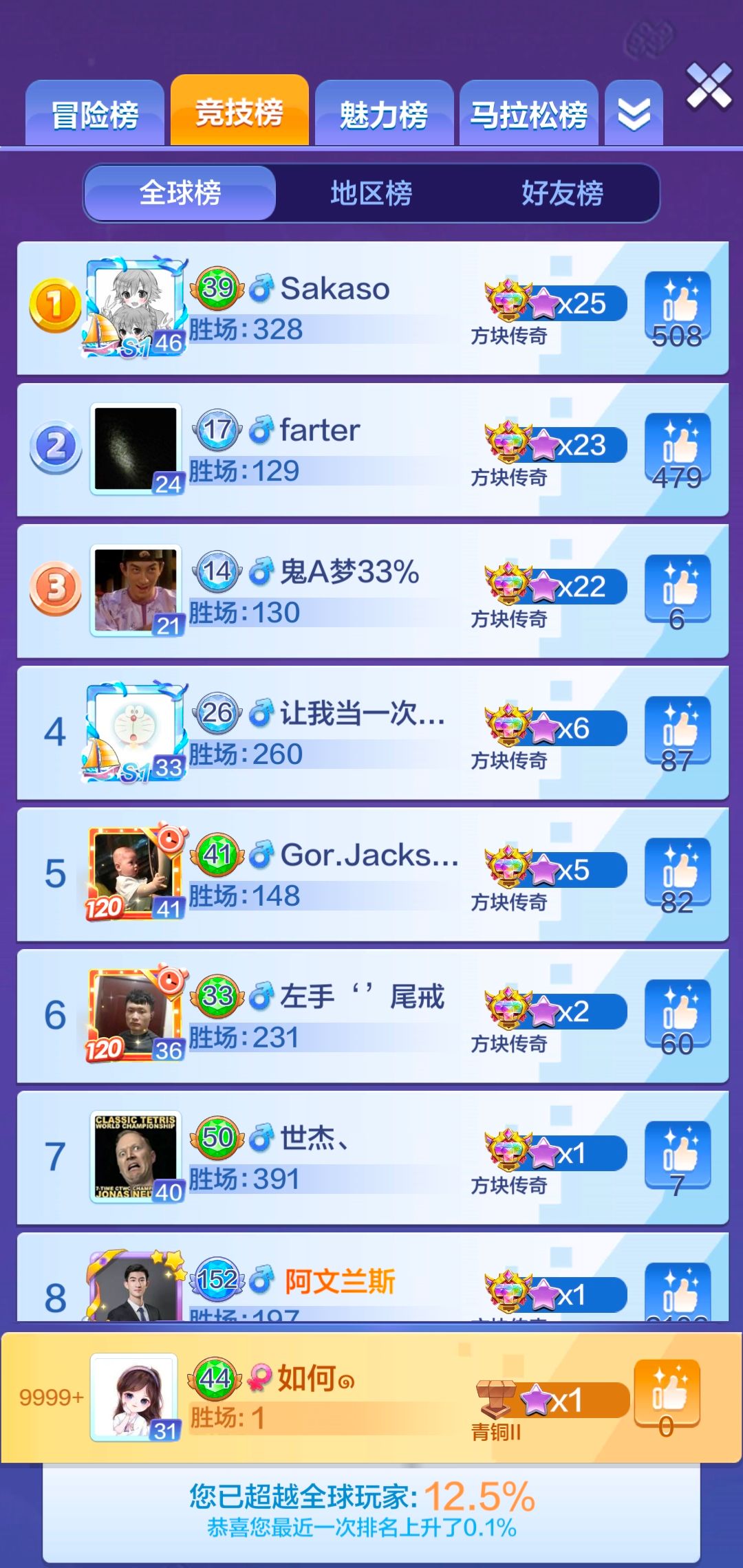Expand more ranking tabs with the chevron
The height and width of the screenshot is (1568, 743).
634,114
